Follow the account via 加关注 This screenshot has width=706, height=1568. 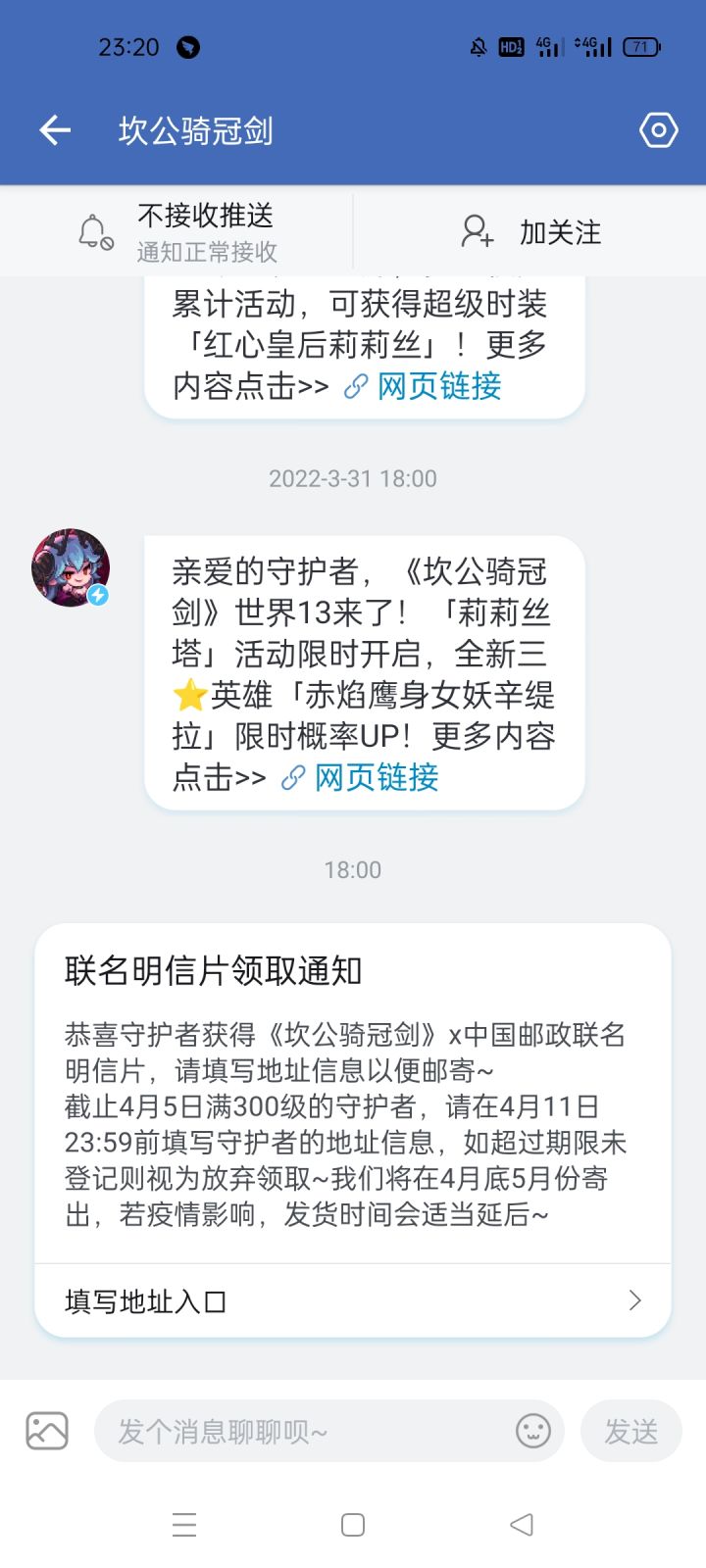[x=530, y=232]
